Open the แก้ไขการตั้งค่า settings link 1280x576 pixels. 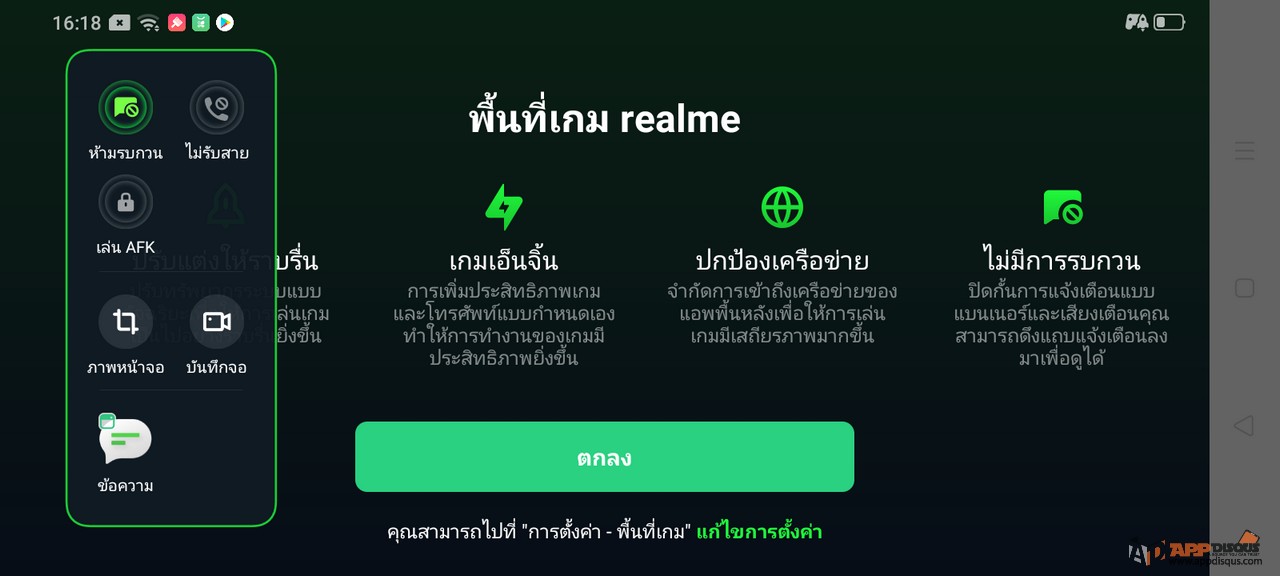tap(759, 532)
